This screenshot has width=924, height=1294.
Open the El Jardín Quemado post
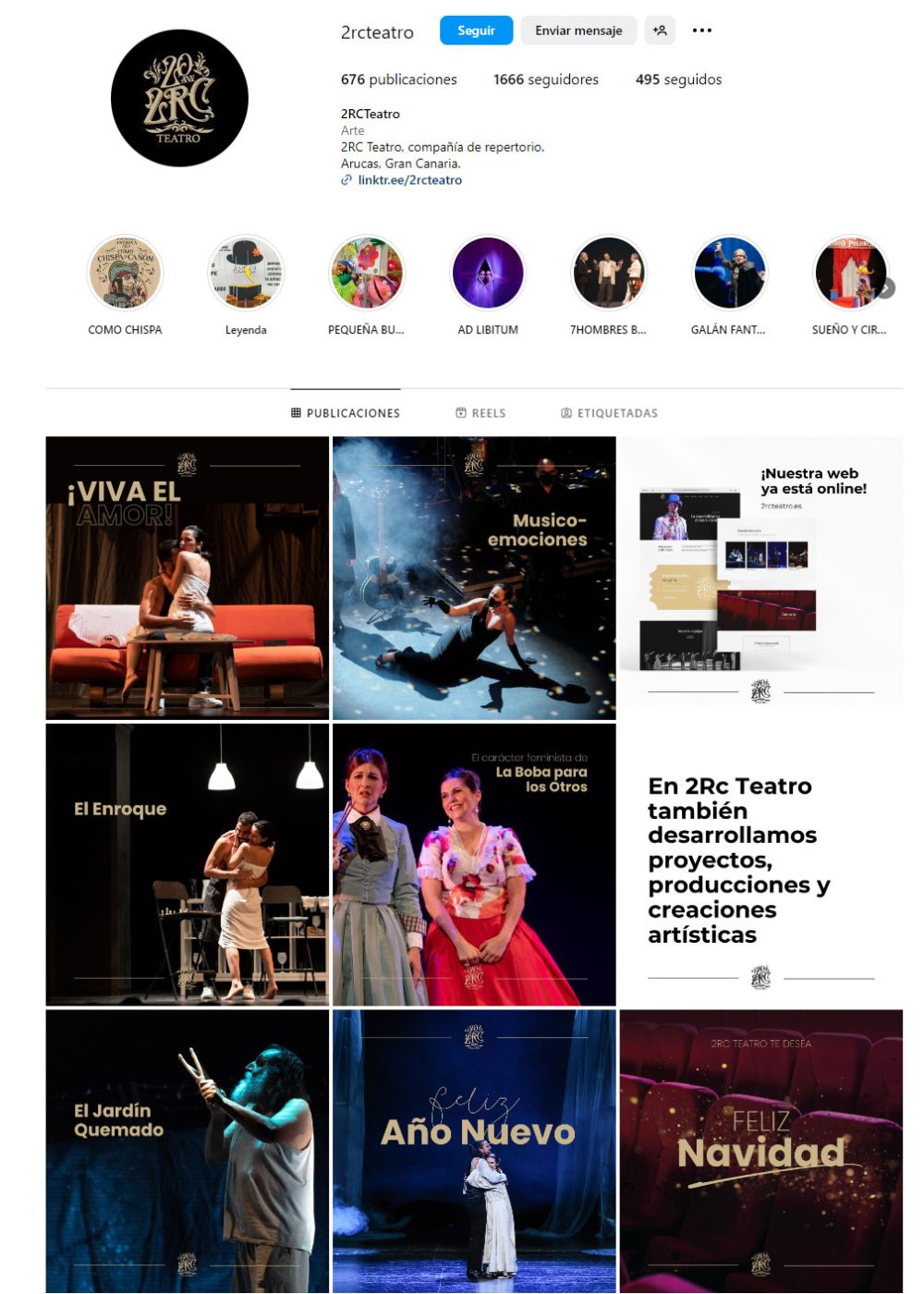(x=188, y=1151)
